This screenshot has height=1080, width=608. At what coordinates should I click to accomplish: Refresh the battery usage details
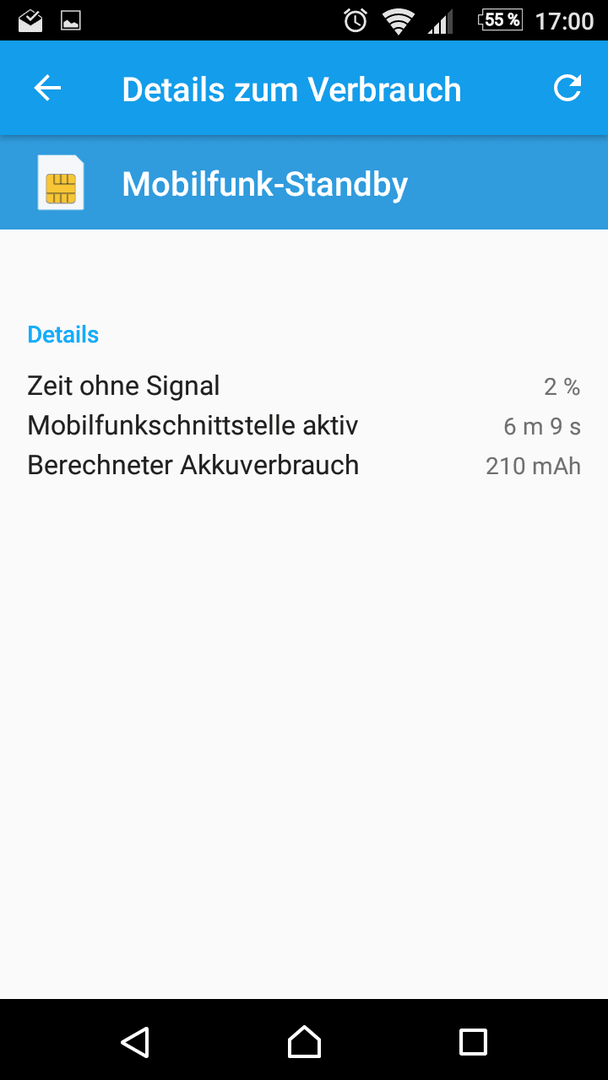(x=567, y=88)
